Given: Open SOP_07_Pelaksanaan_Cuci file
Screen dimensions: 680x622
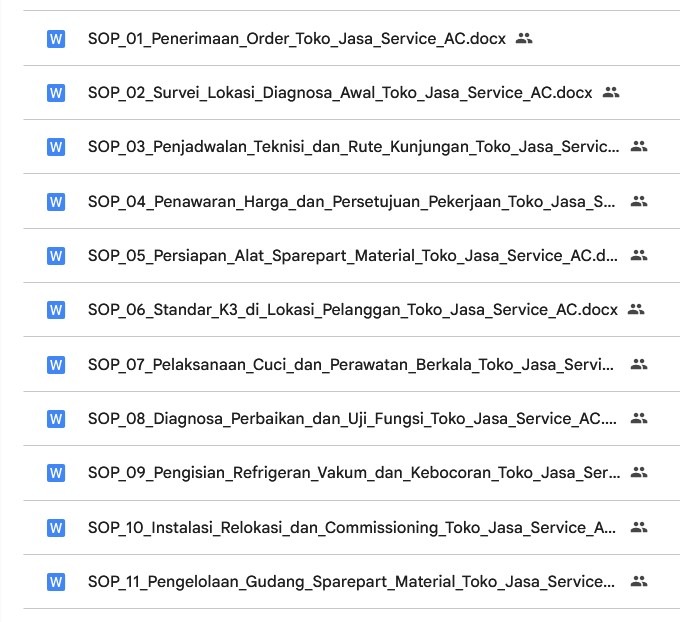Looking at the screenshot, I should tap(352, 364).
